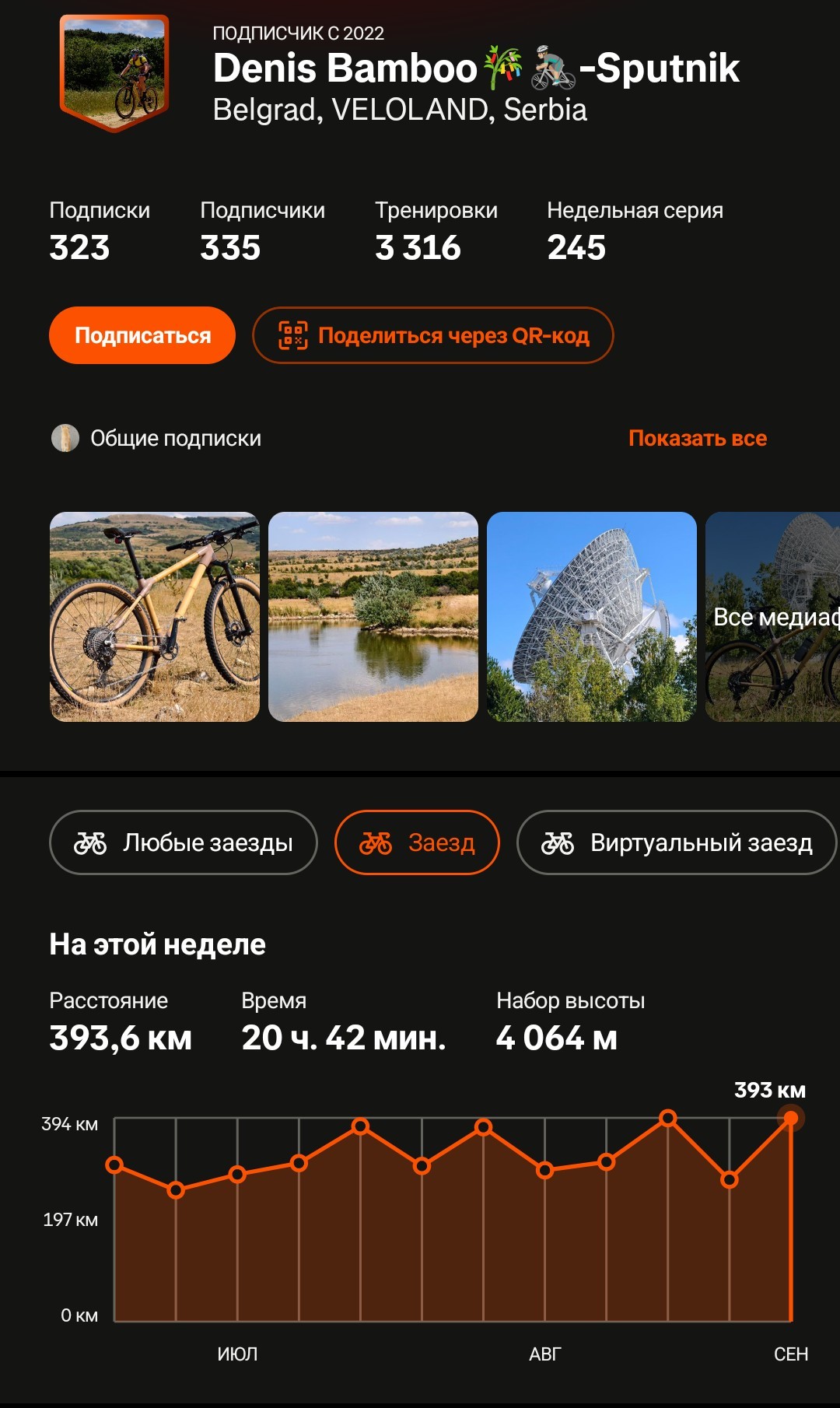The height and width of the screenshot is (1408, 840).
Task: Open the lake landscape photo
Action: click(373, 617)
